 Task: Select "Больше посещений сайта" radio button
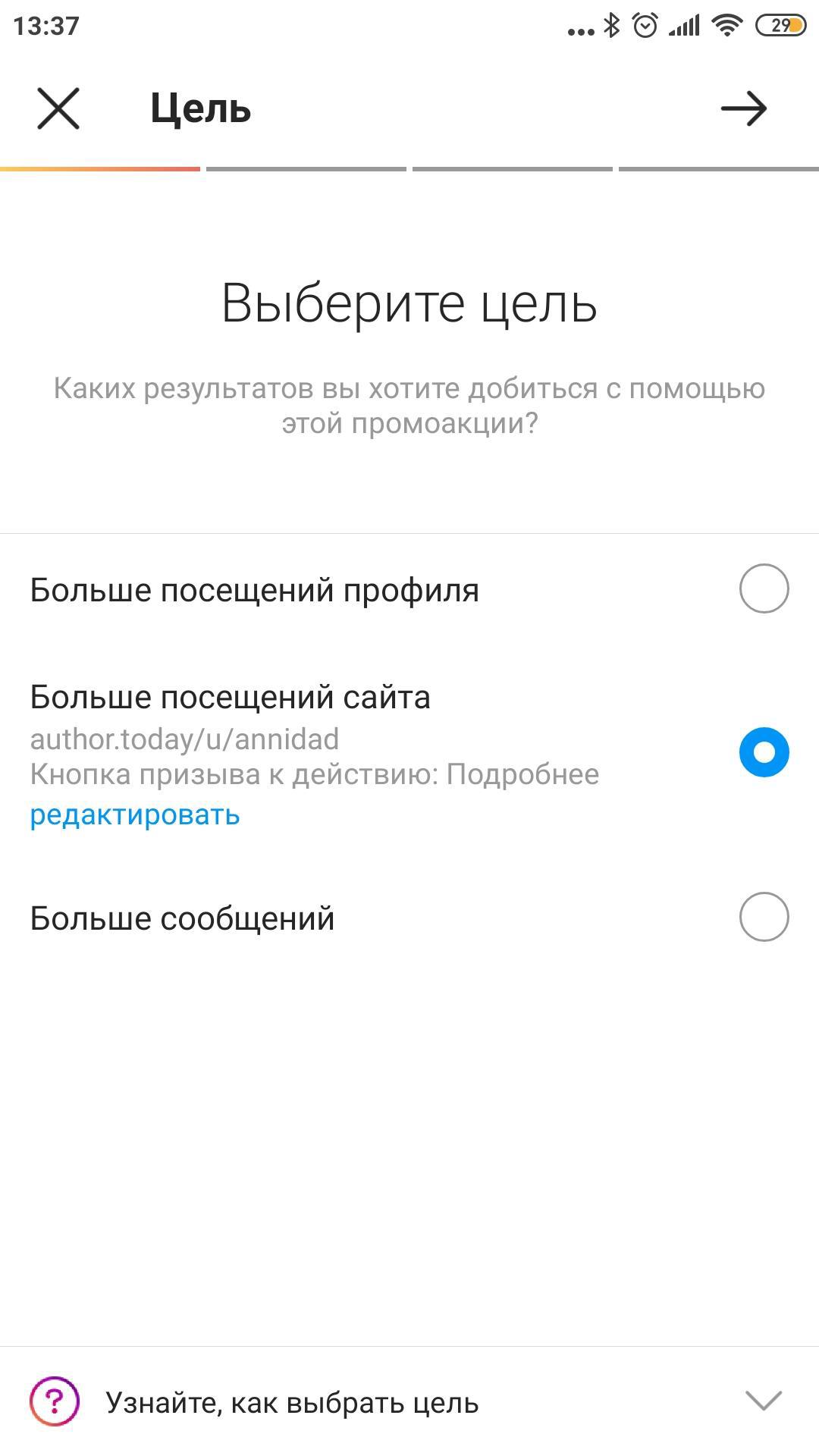pyautogui.click(x=764, y=752)
